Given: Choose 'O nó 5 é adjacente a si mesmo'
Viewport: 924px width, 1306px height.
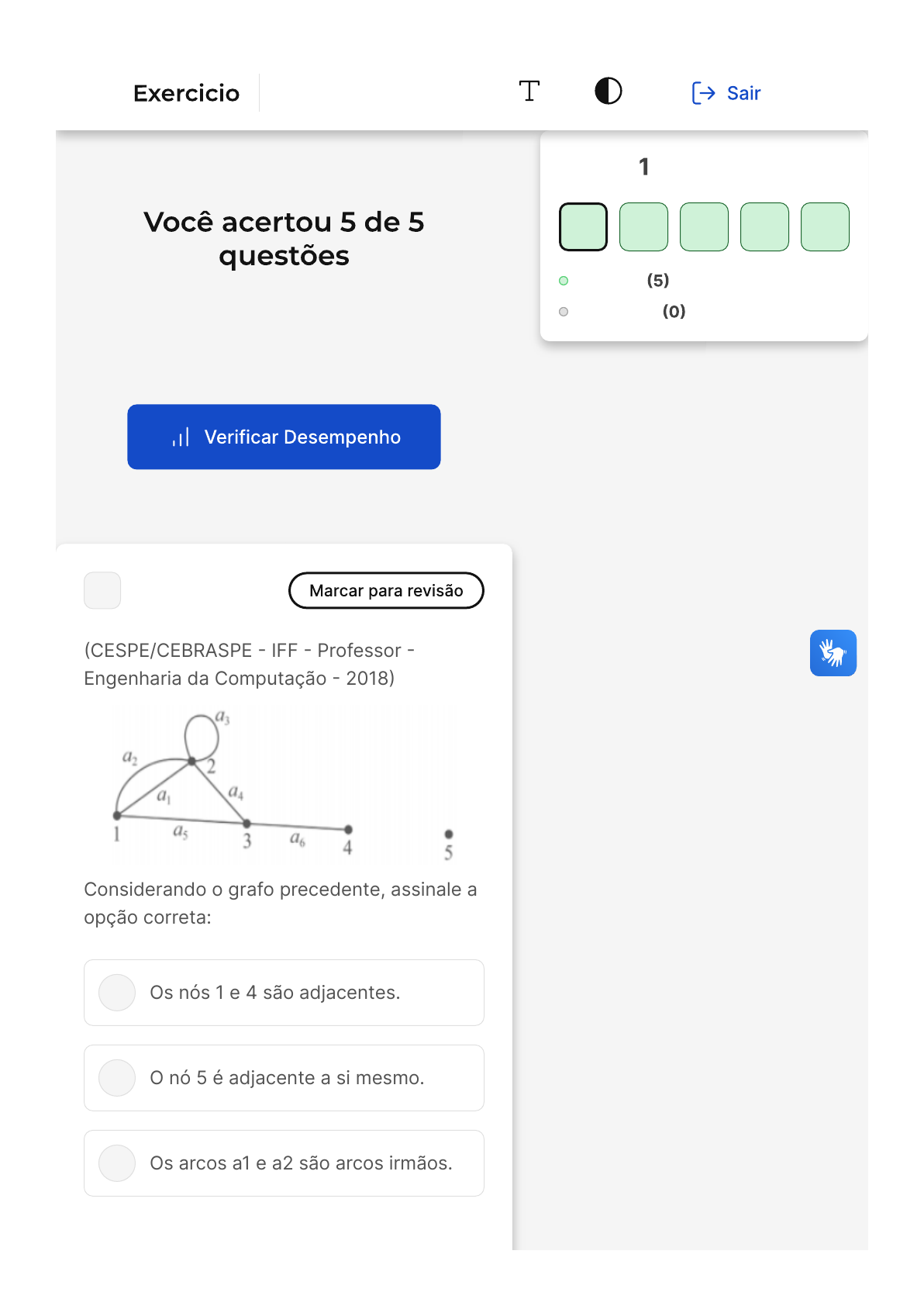Looking at the screenshot, I should pos(284,1078).
